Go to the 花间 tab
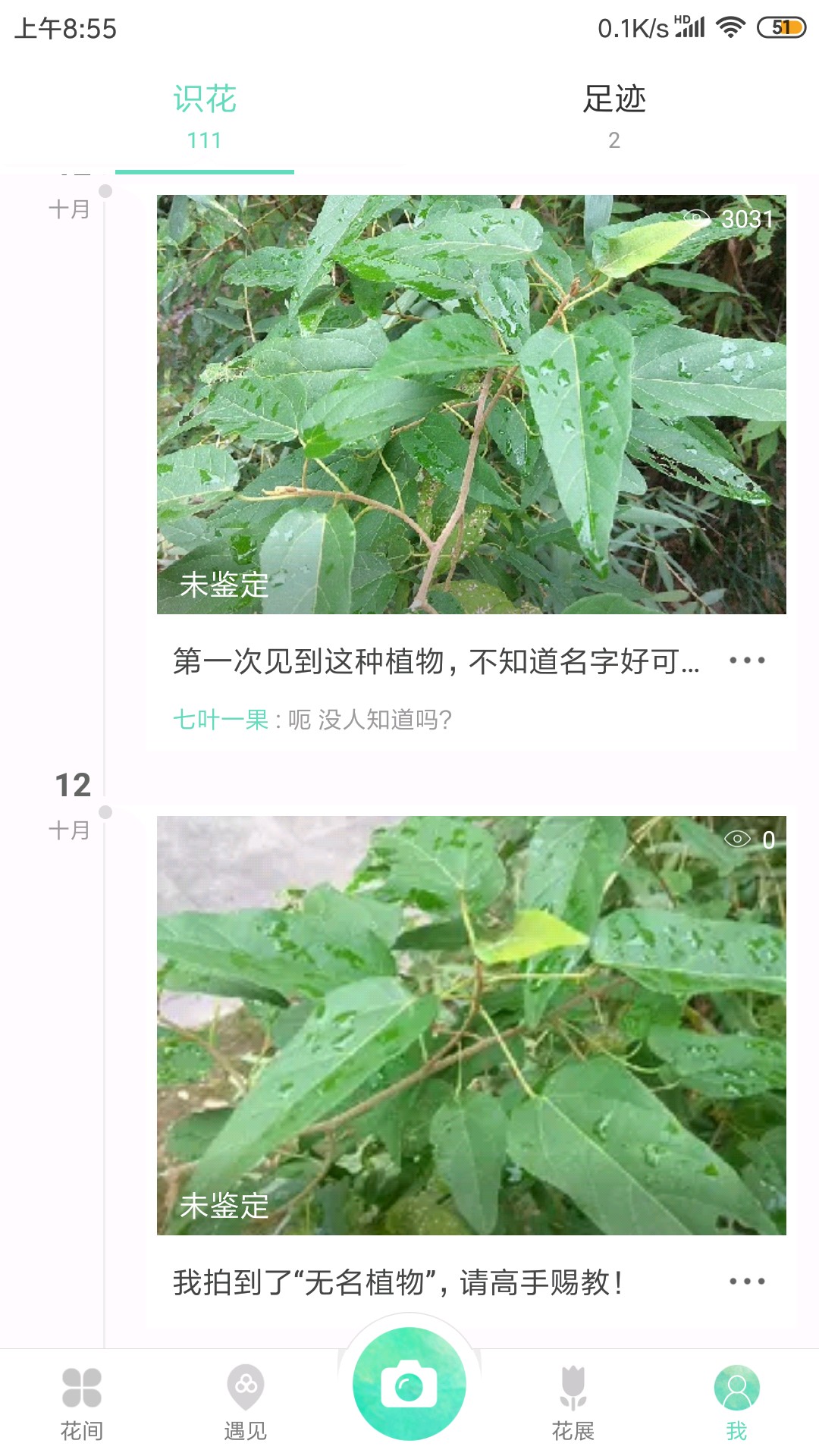819x1456 pixels. [82, 1403]
